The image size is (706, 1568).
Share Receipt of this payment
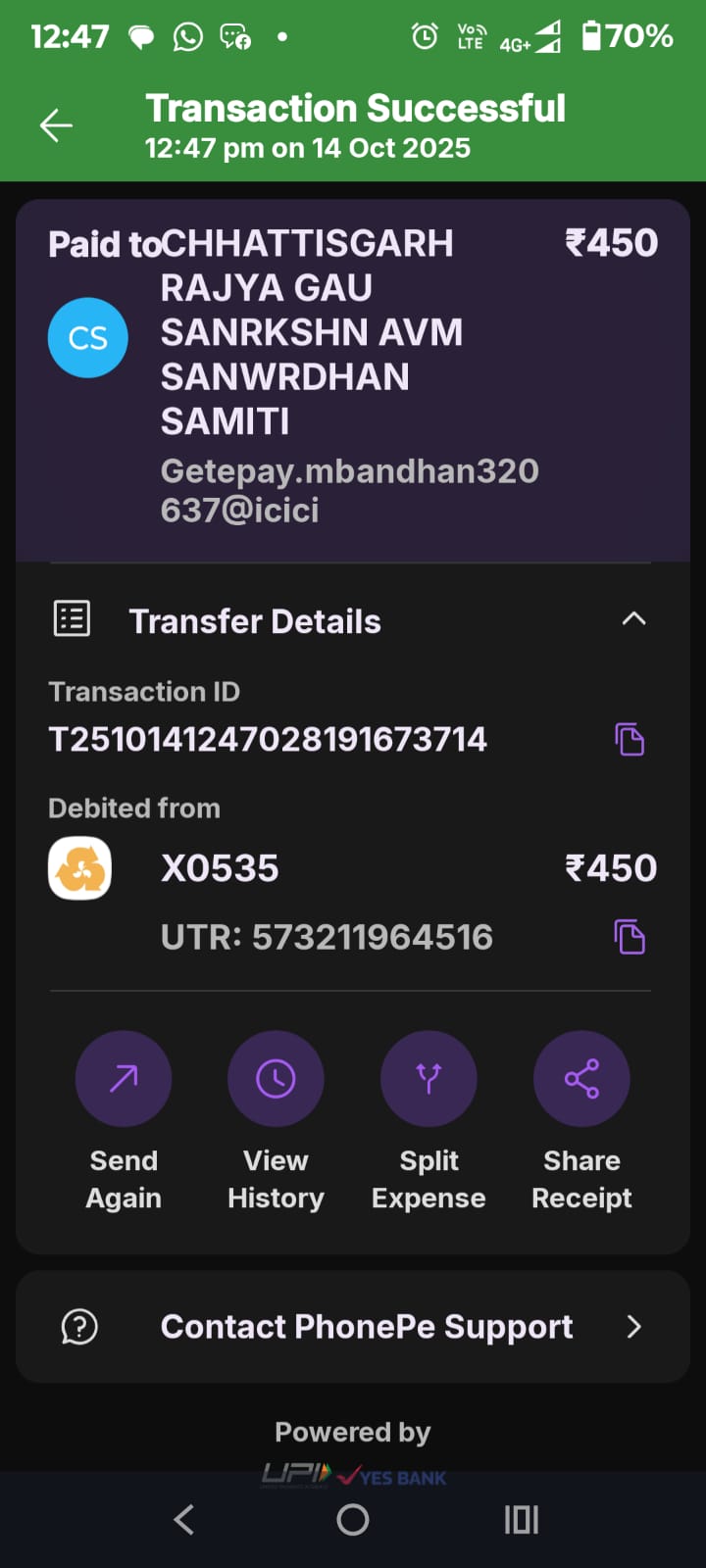581,1079
